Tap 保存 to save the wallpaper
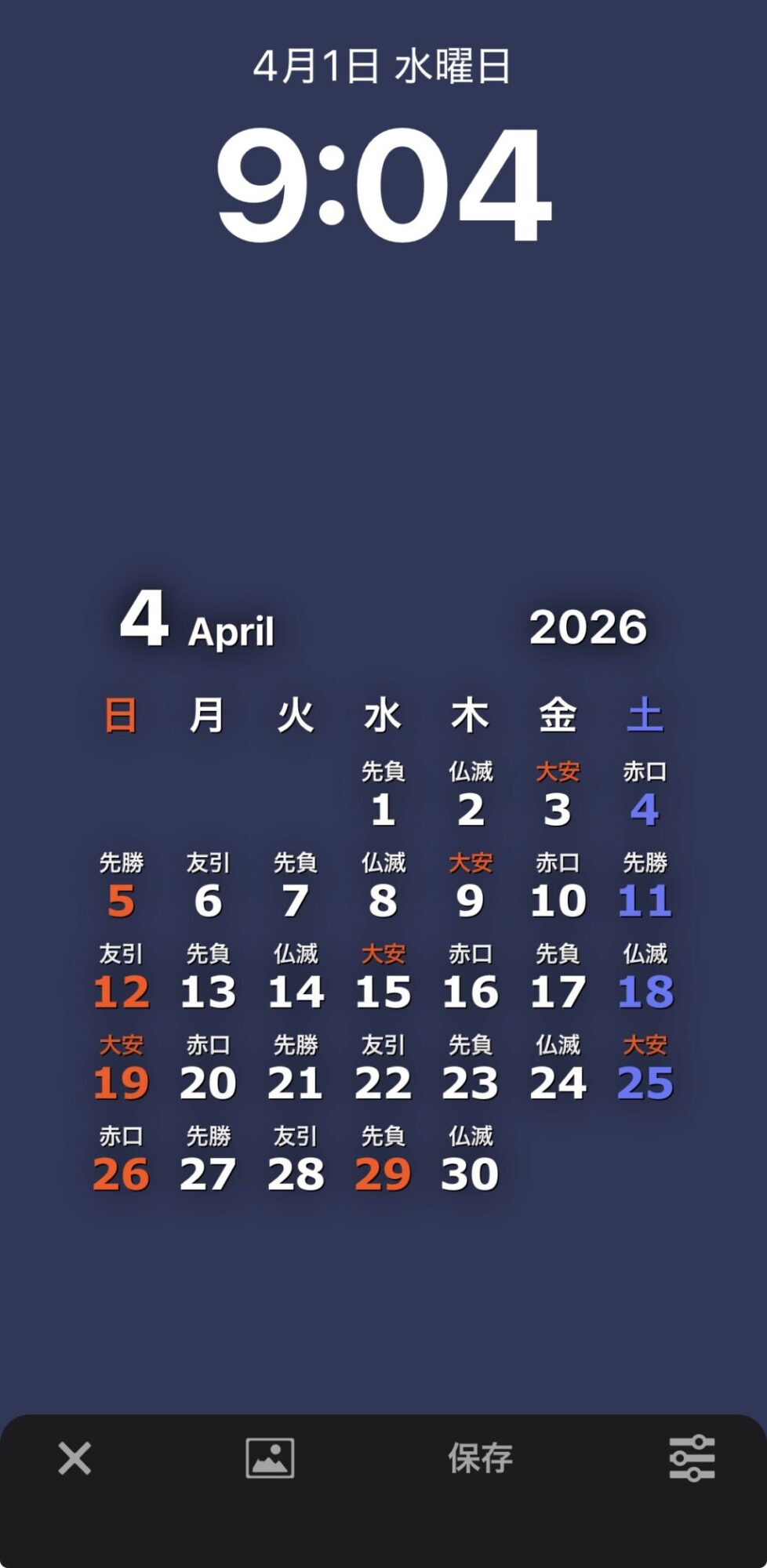 (480, 1458)
